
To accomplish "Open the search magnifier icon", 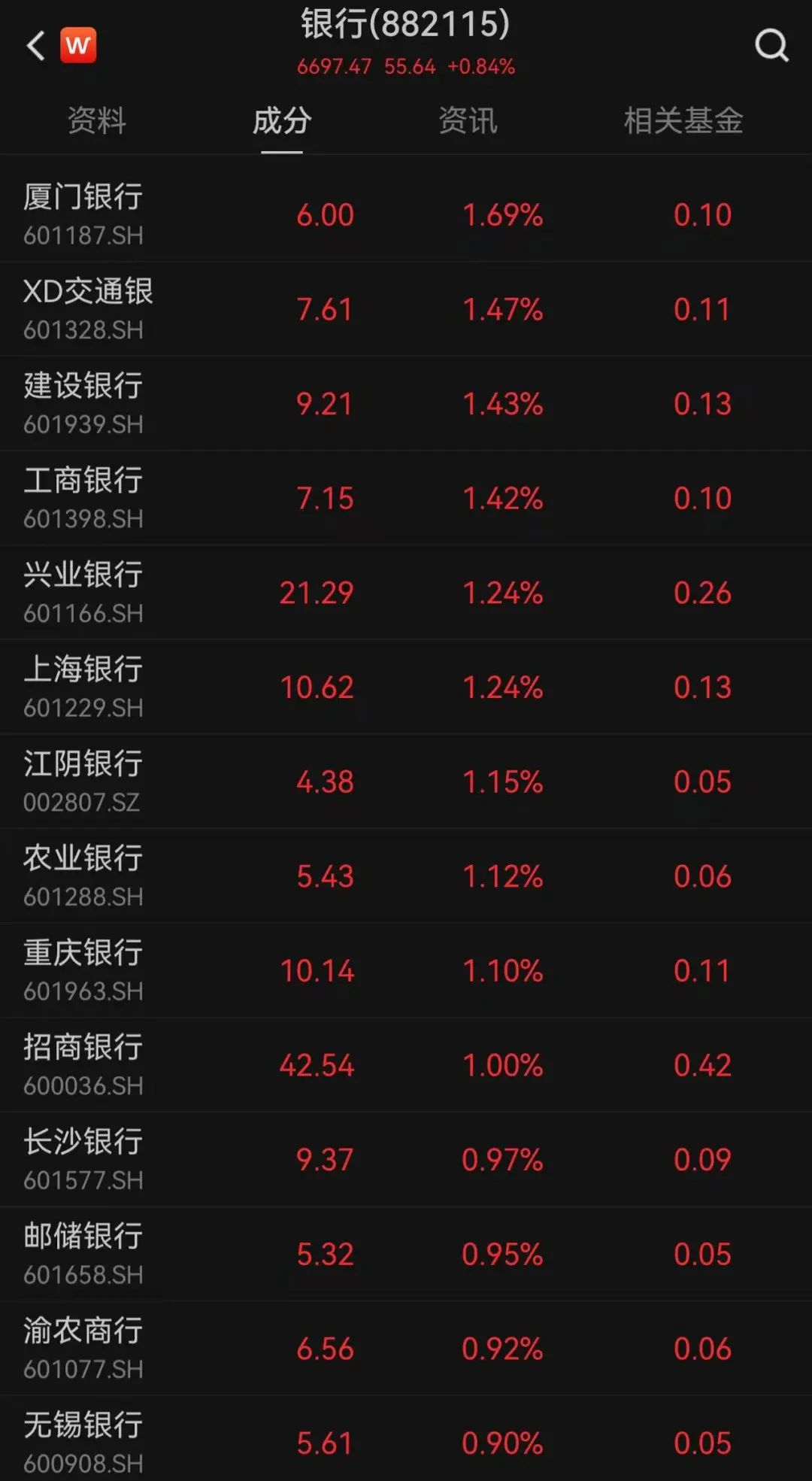I will pyautogui.click(x=771, y=46).
